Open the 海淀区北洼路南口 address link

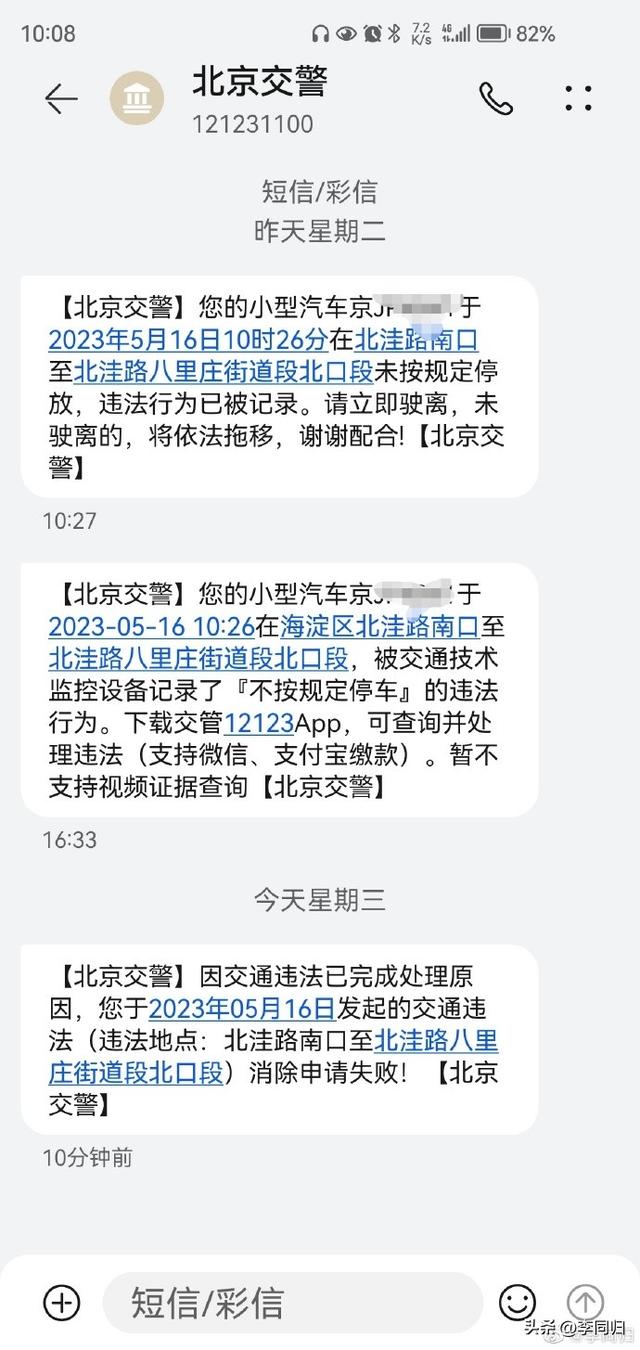coord(378,626)
